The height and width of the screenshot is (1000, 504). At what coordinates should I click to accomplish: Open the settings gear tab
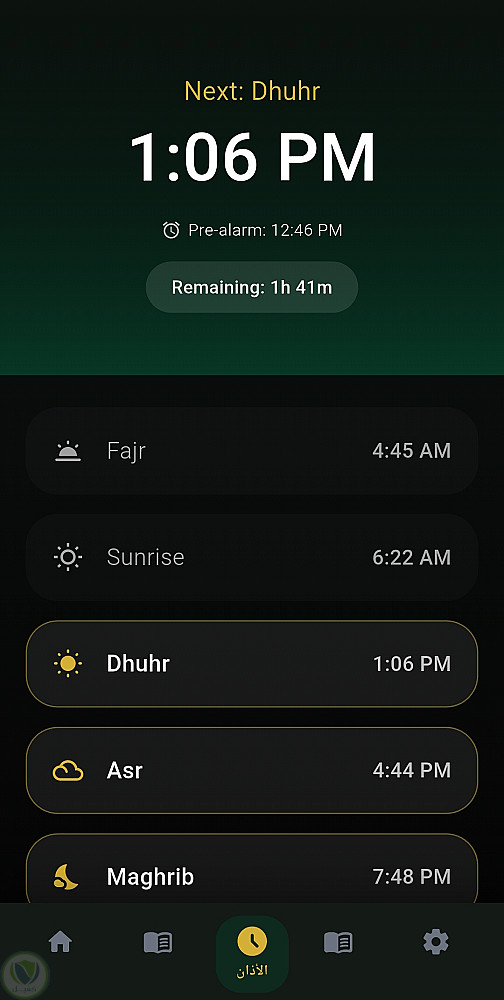(x=436, y=942)
